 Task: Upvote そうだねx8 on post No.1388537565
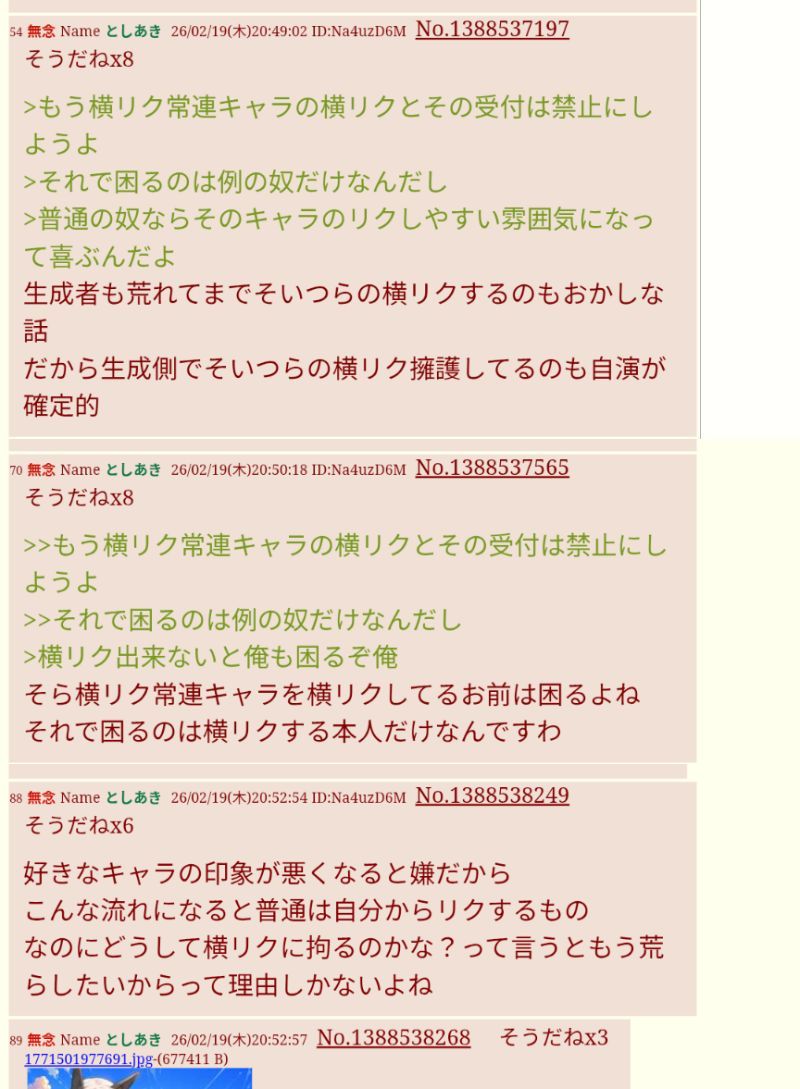[x=78, y=498]
